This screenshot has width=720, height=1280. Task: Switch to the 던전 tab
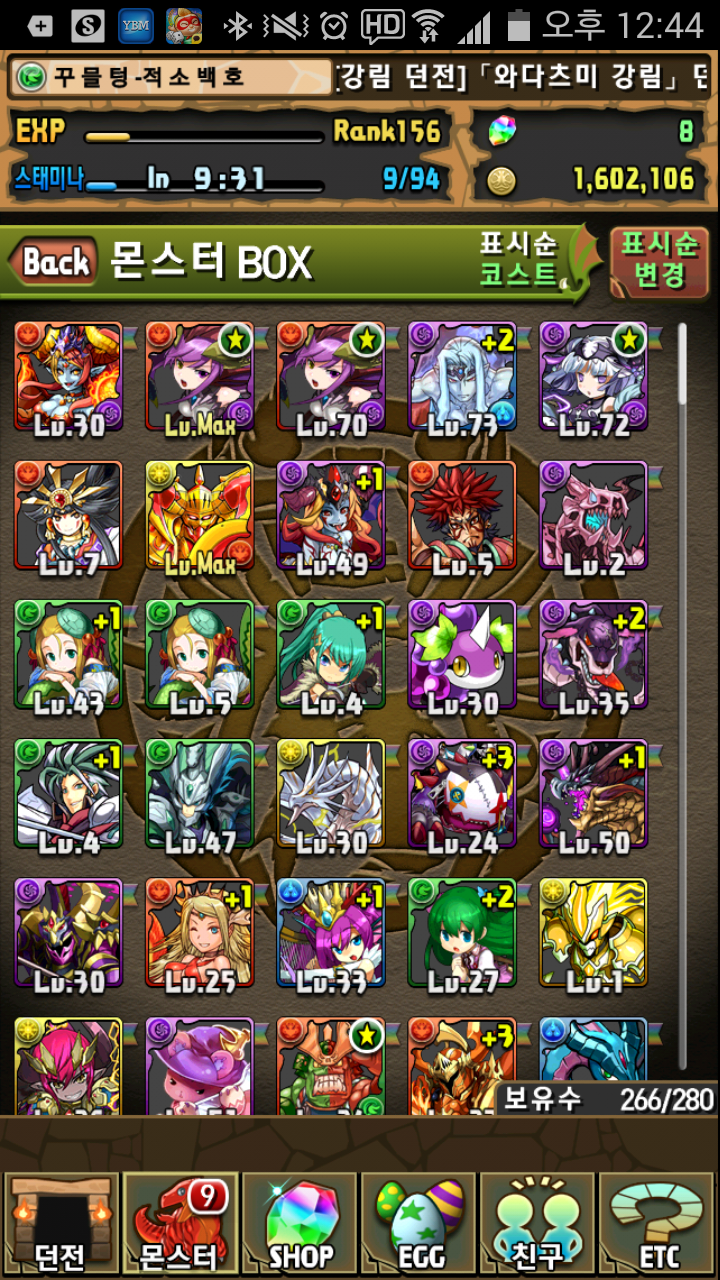click(60, 1225)
